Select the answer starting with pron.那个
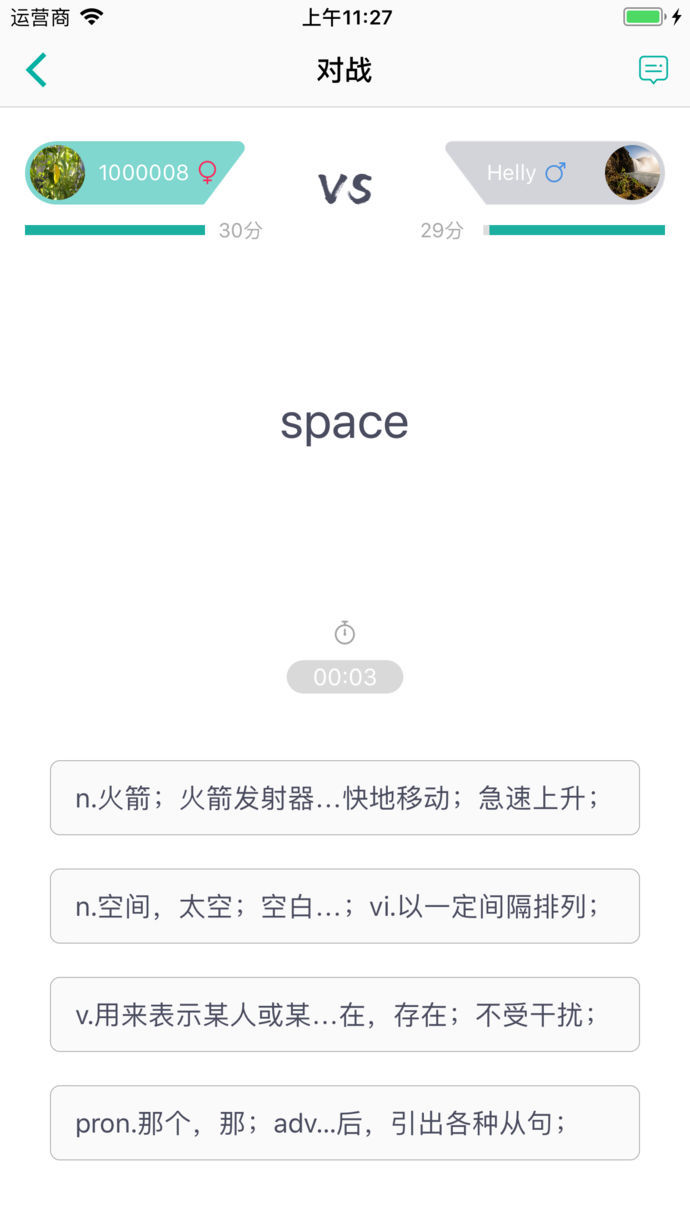This screenshot has width=690, height=1227. pos(344,1123)
